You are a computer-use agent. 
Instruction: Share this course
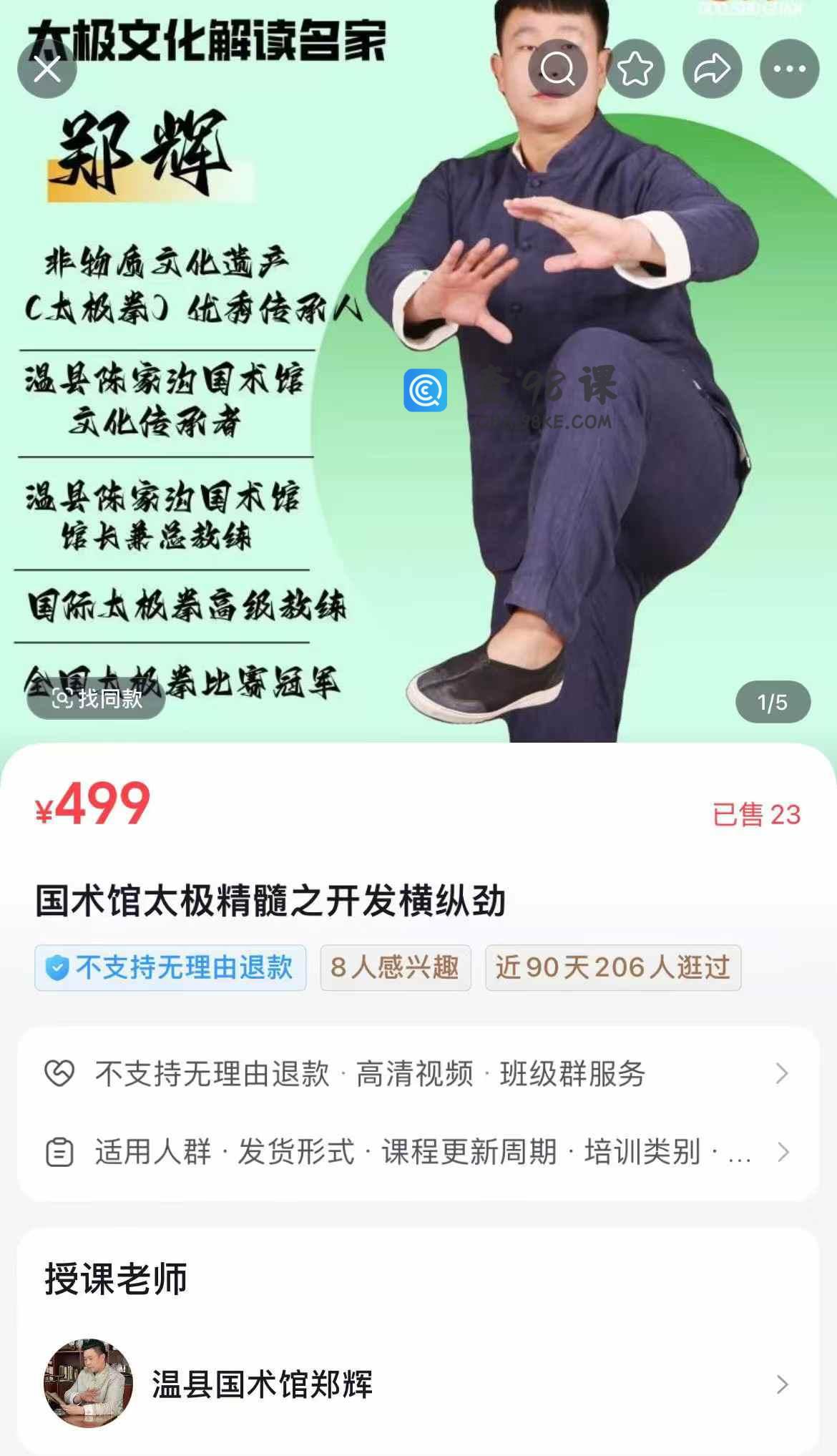point(713,69)
